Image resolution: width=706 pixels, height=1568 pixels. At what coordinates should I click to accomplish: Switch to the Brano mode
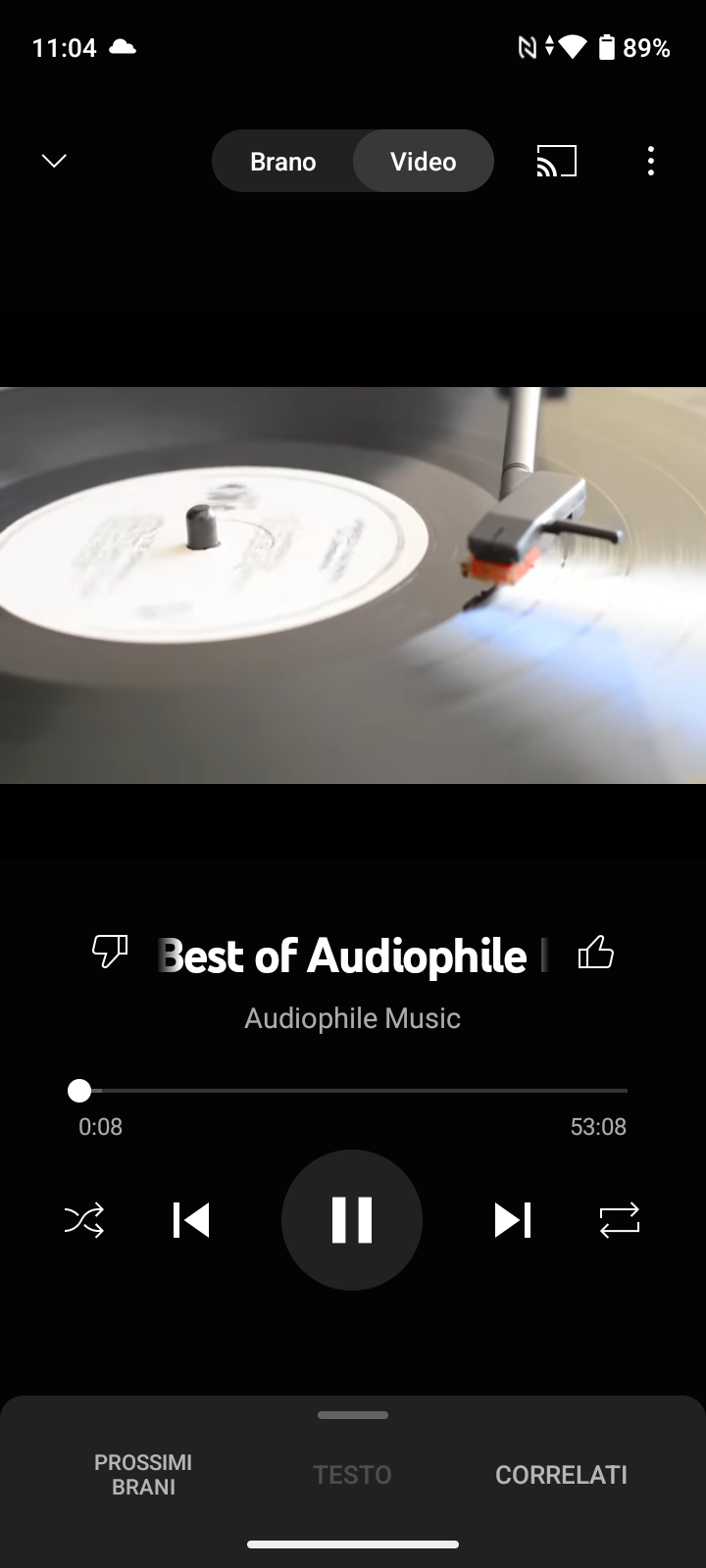[283, 162]
